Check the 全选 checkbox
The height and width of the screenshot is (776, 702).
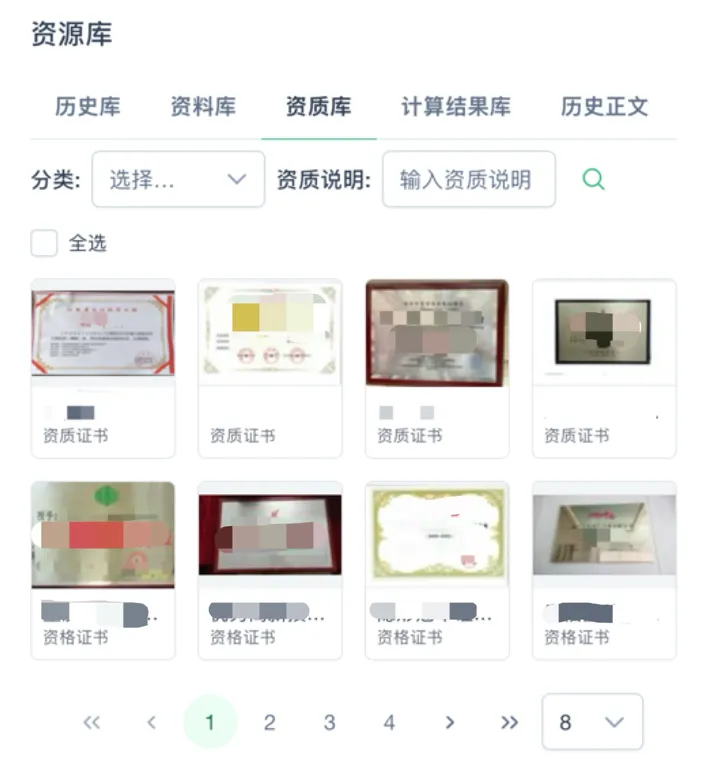click(x=44, y=243)
